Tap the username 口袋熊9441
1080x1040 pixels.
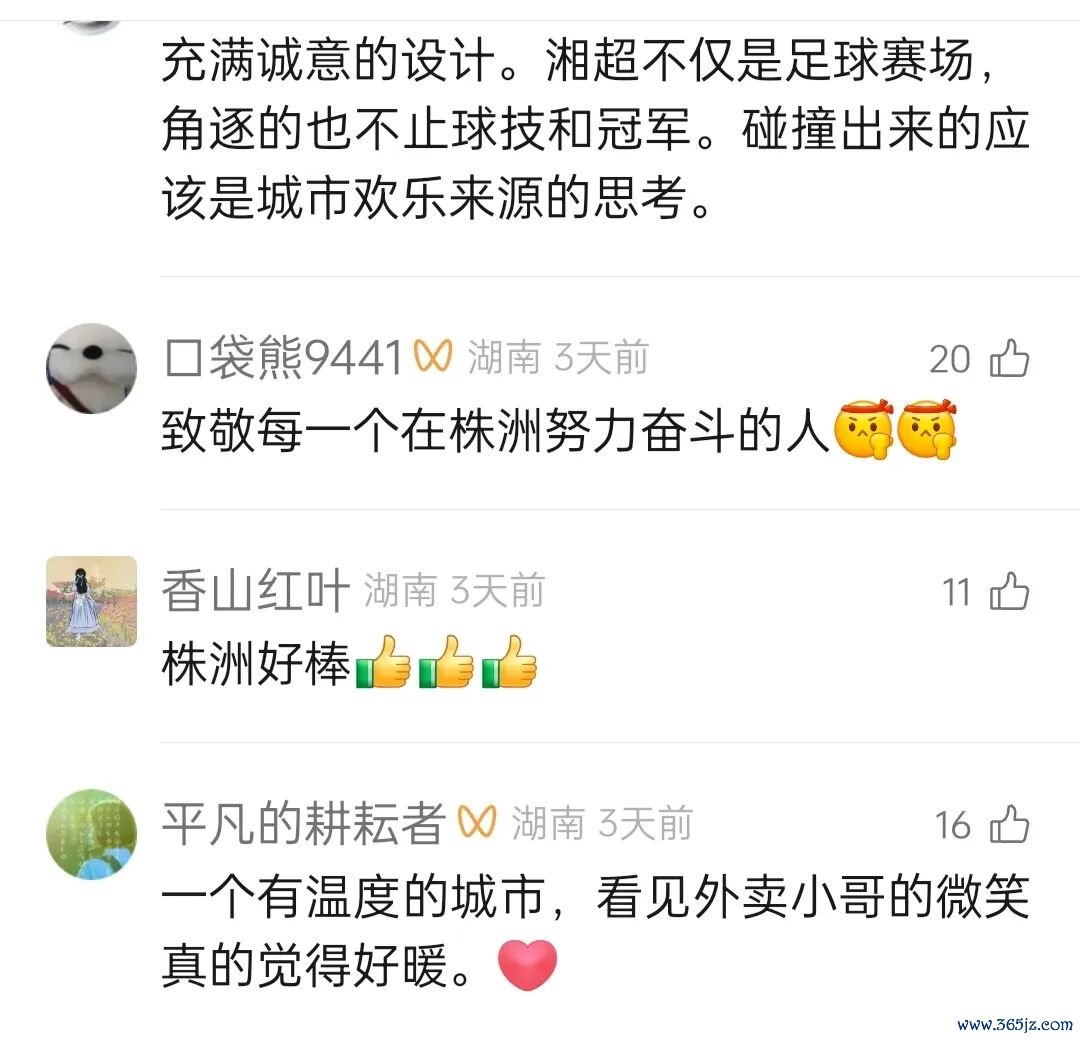pos(283,359)
